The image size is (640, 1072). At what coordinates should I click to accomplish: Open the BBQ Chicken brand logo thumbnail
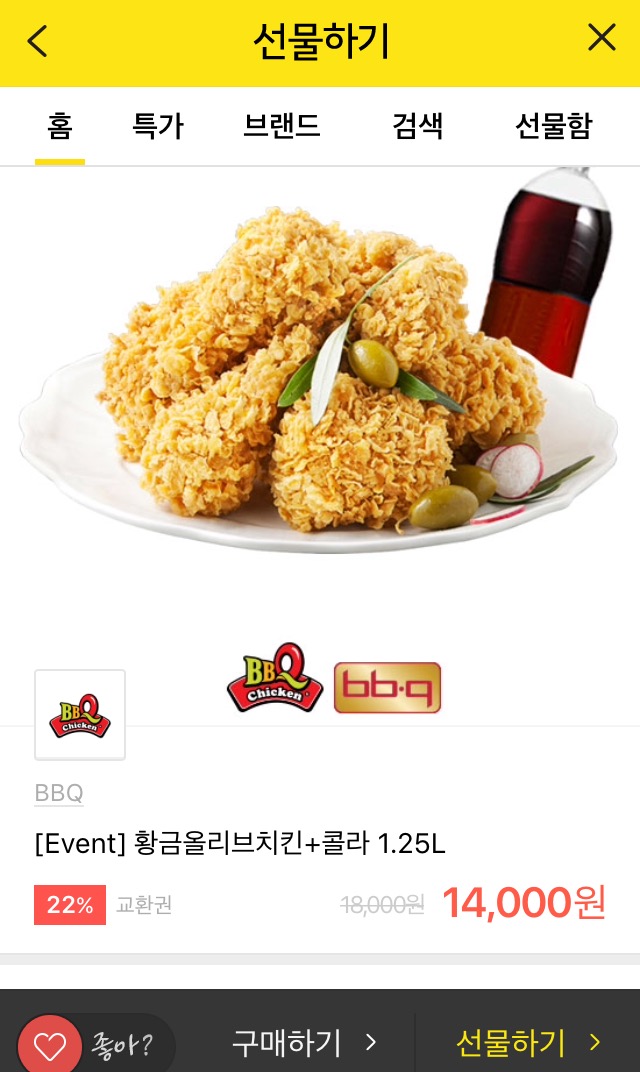point(80,714)
